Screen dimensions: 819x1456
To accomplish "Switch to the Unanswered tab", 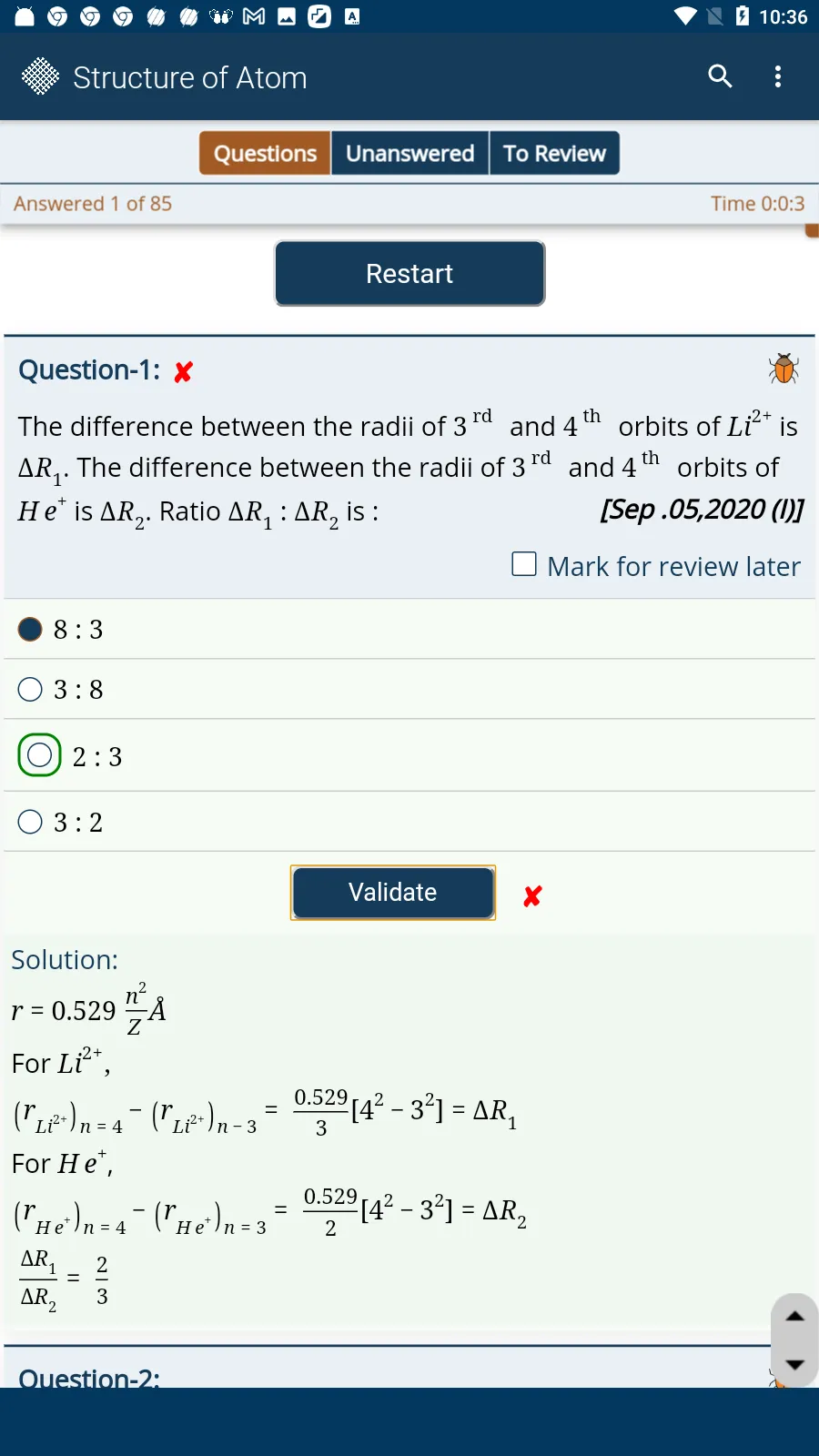I will click(x=409, y=153).
